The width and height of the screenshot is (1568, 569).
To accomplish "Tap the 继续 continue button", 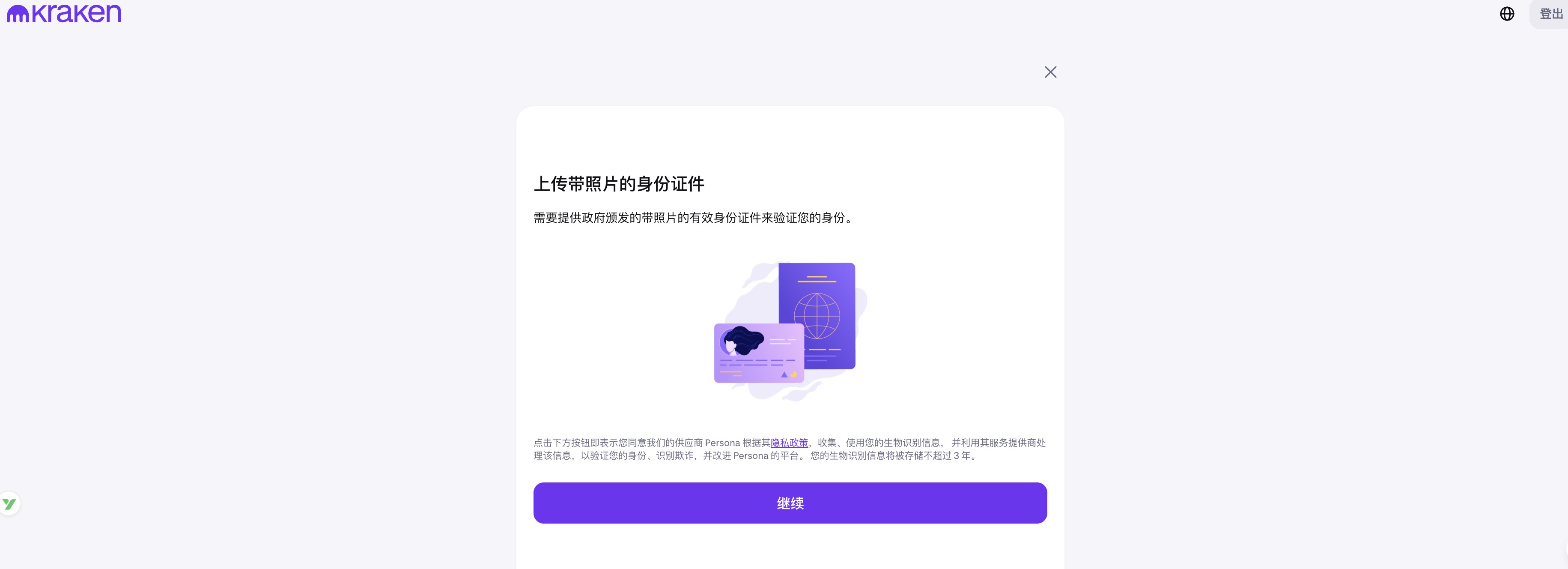I will pyautogui.click(x=790, y=503).
